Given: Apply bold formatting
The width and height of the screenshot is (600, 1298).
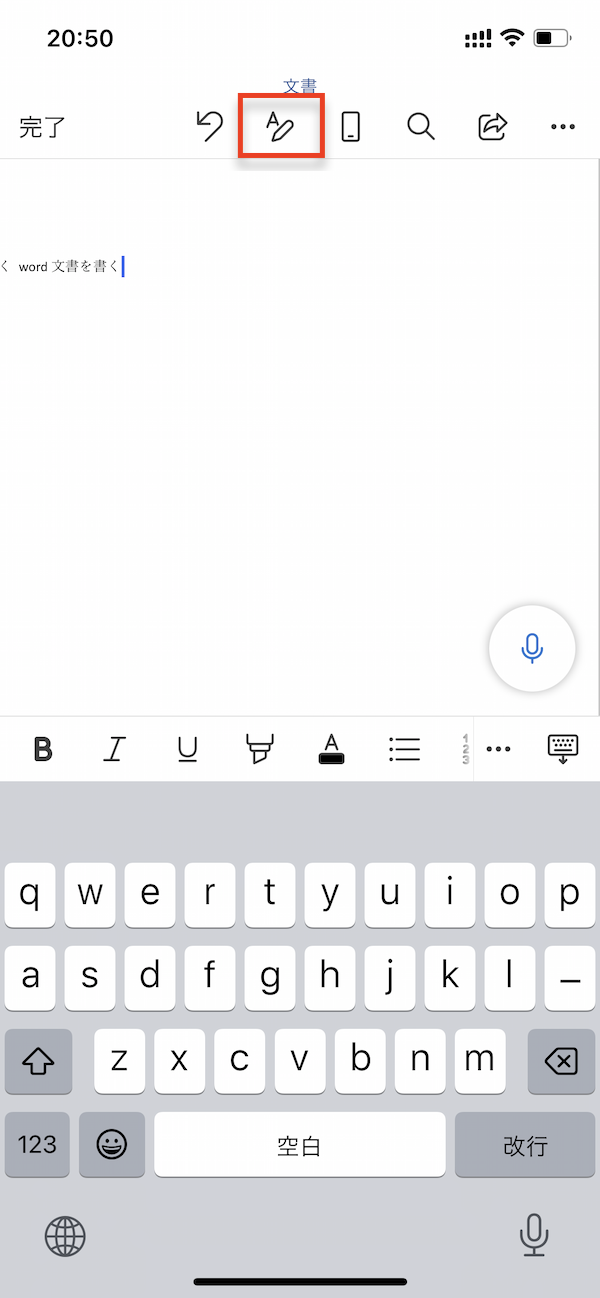Looking at the screenshot, I should pyautogui.click(x=43, y=749).
